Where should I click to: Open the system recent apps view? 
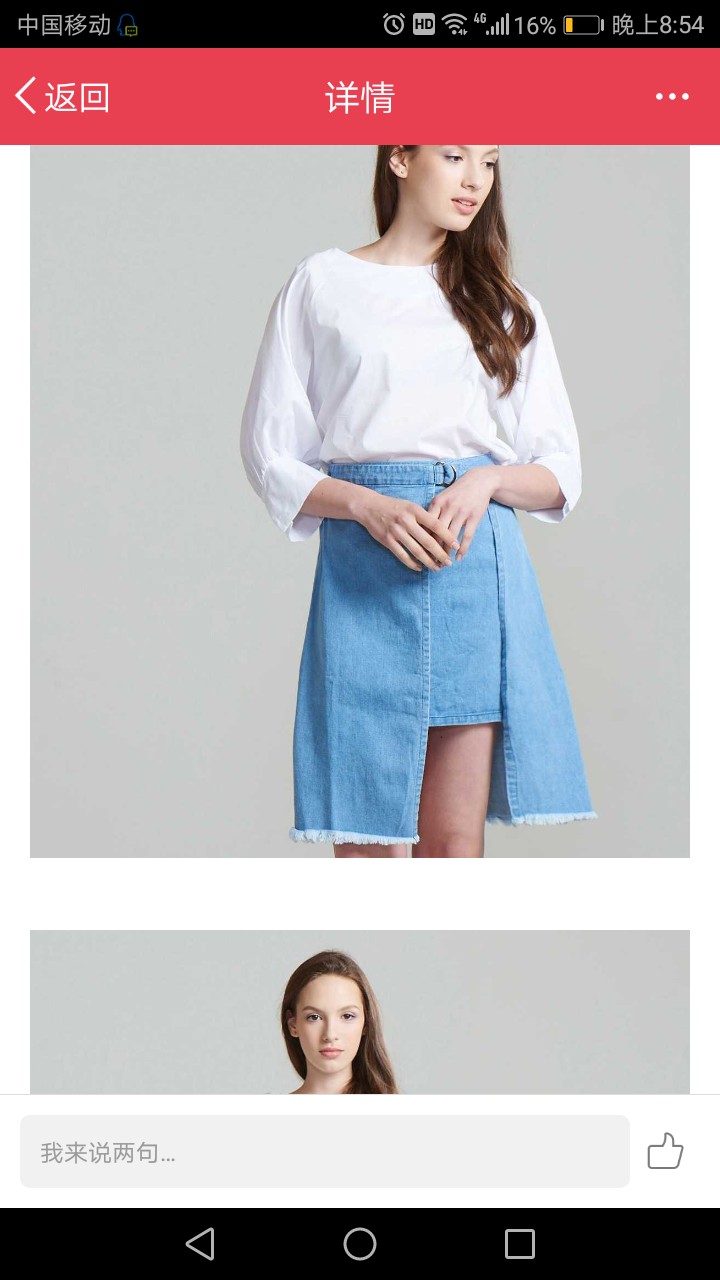520,1244
